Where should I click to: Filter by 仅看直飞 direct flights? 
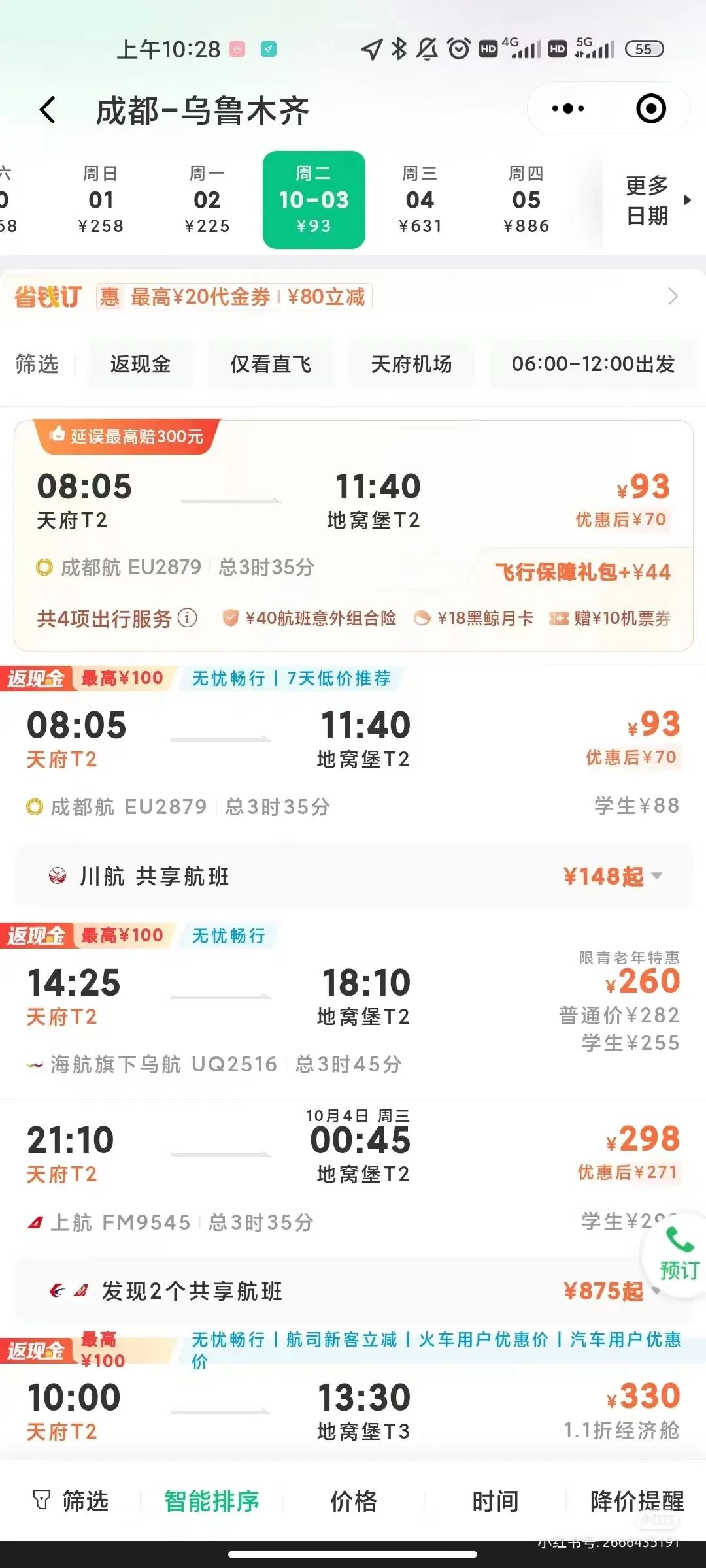pos(271,364)
